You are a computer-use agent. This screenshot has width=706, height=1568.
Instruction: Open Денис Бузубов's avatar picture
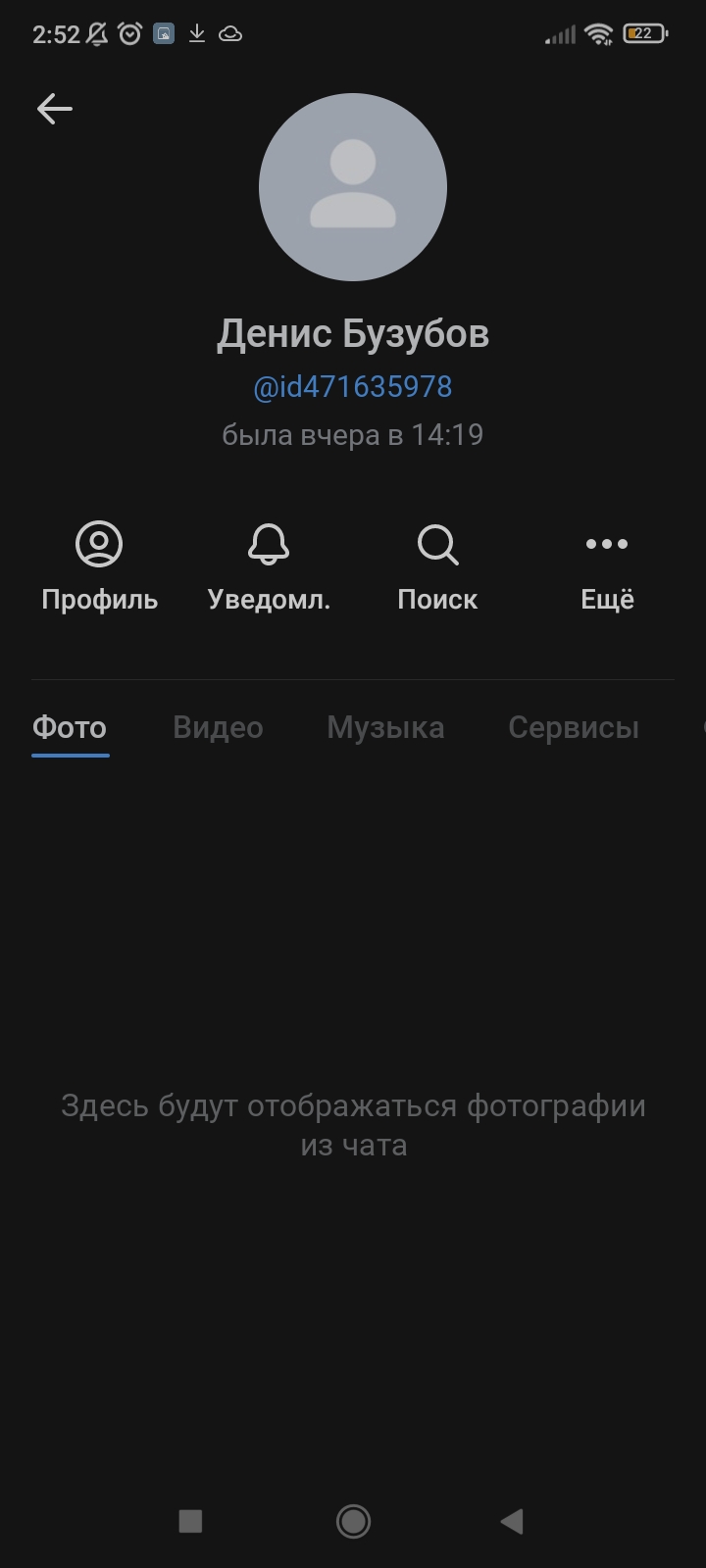click(x=353, y=187)
